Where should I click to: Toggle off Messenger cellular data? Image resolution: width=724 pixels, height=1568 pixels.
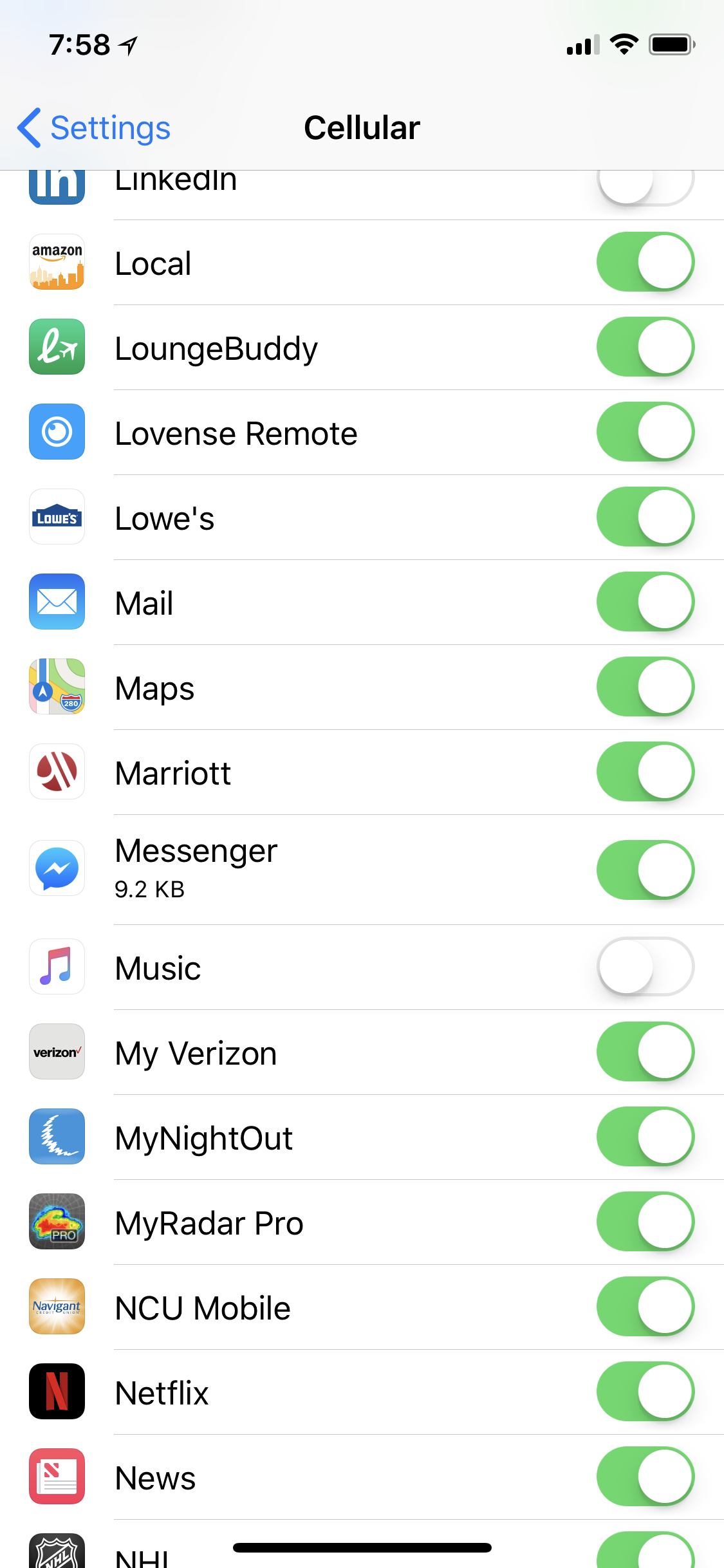[x=645, y=870]
